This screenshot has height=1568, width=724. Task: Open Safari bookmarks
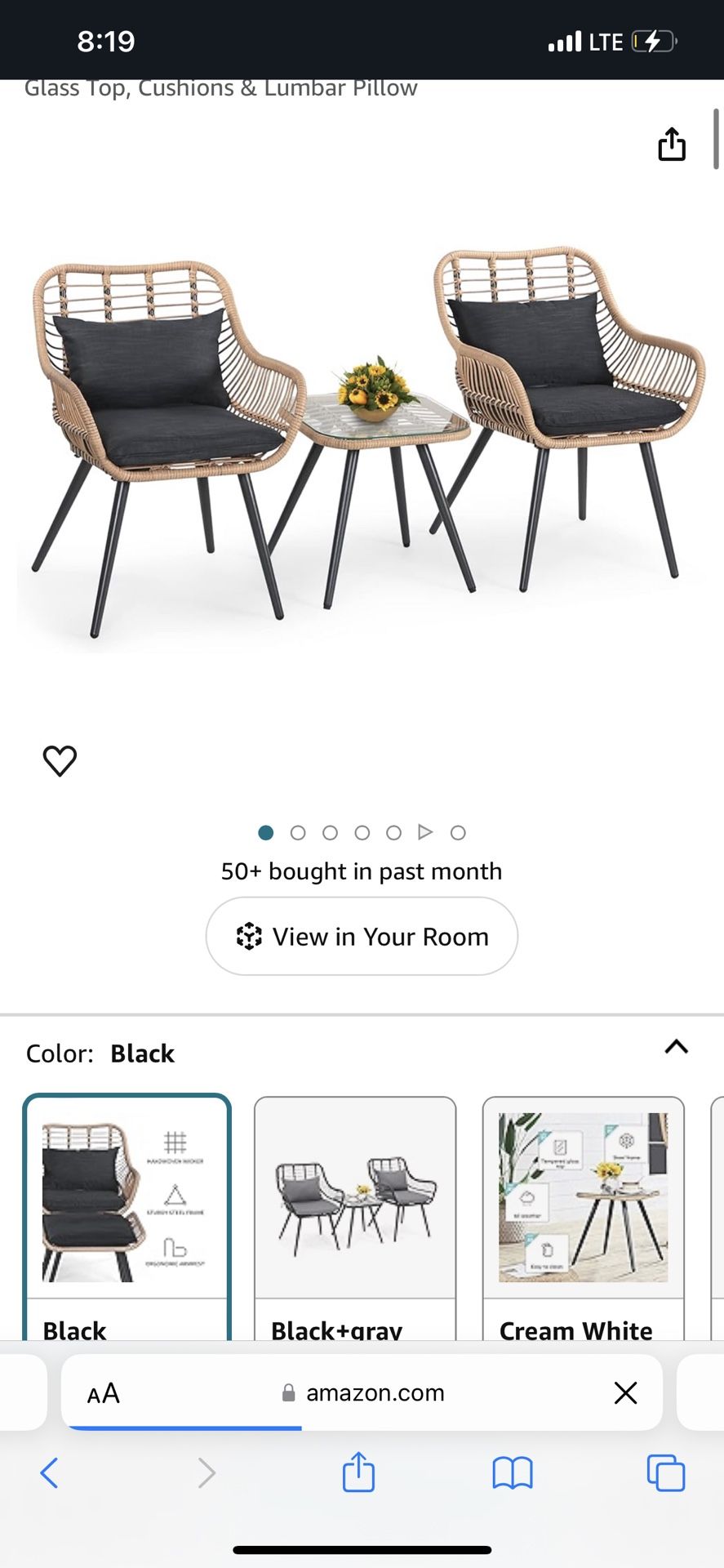[x=513, y=1473]
